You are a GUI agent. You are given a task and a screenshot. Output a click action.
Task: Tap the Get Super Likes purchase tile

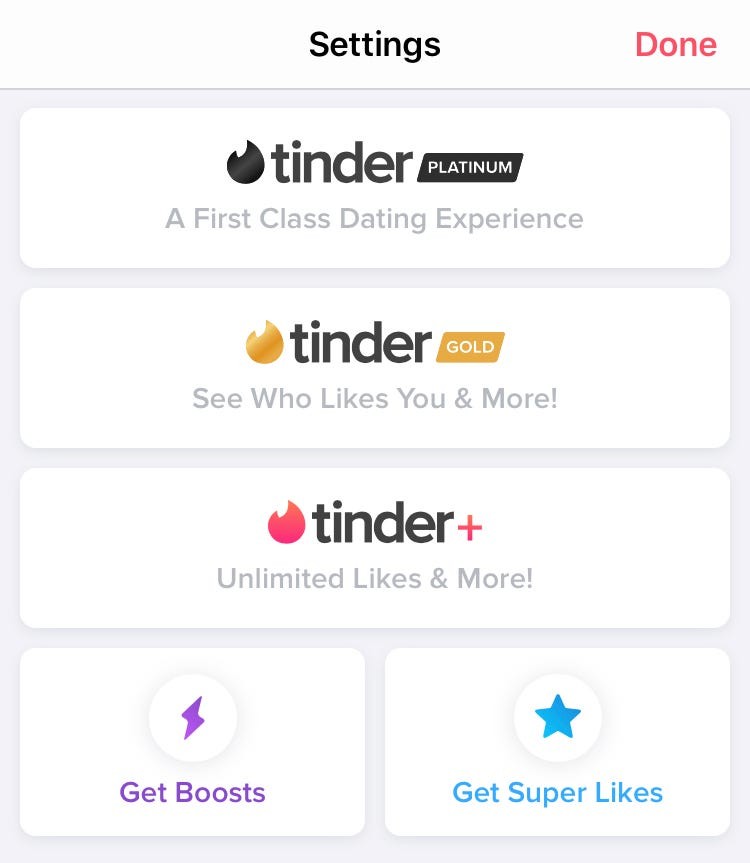(x=557, y=740)
